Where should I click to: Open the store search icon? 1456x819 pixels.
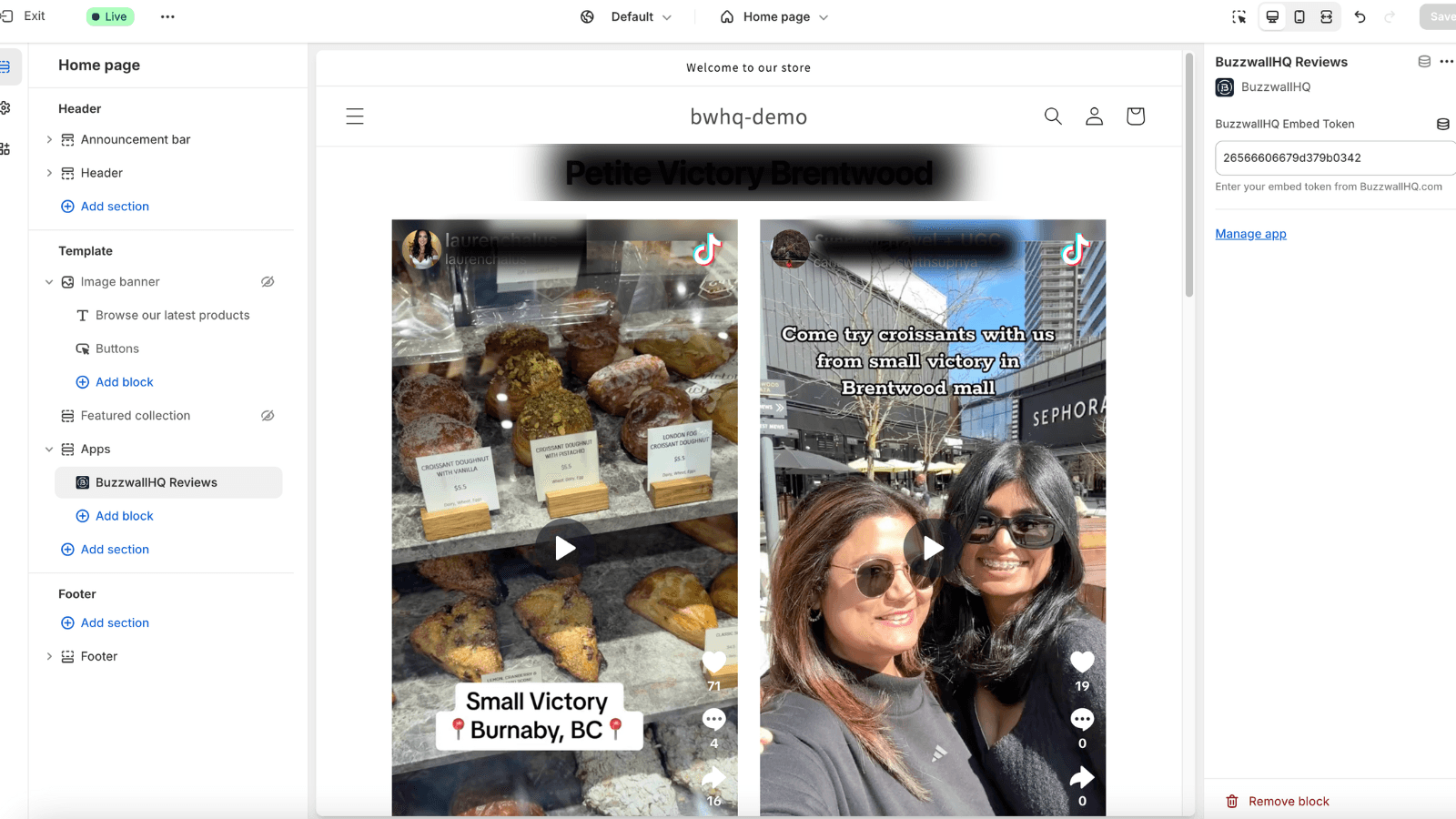click(1053, 116)
